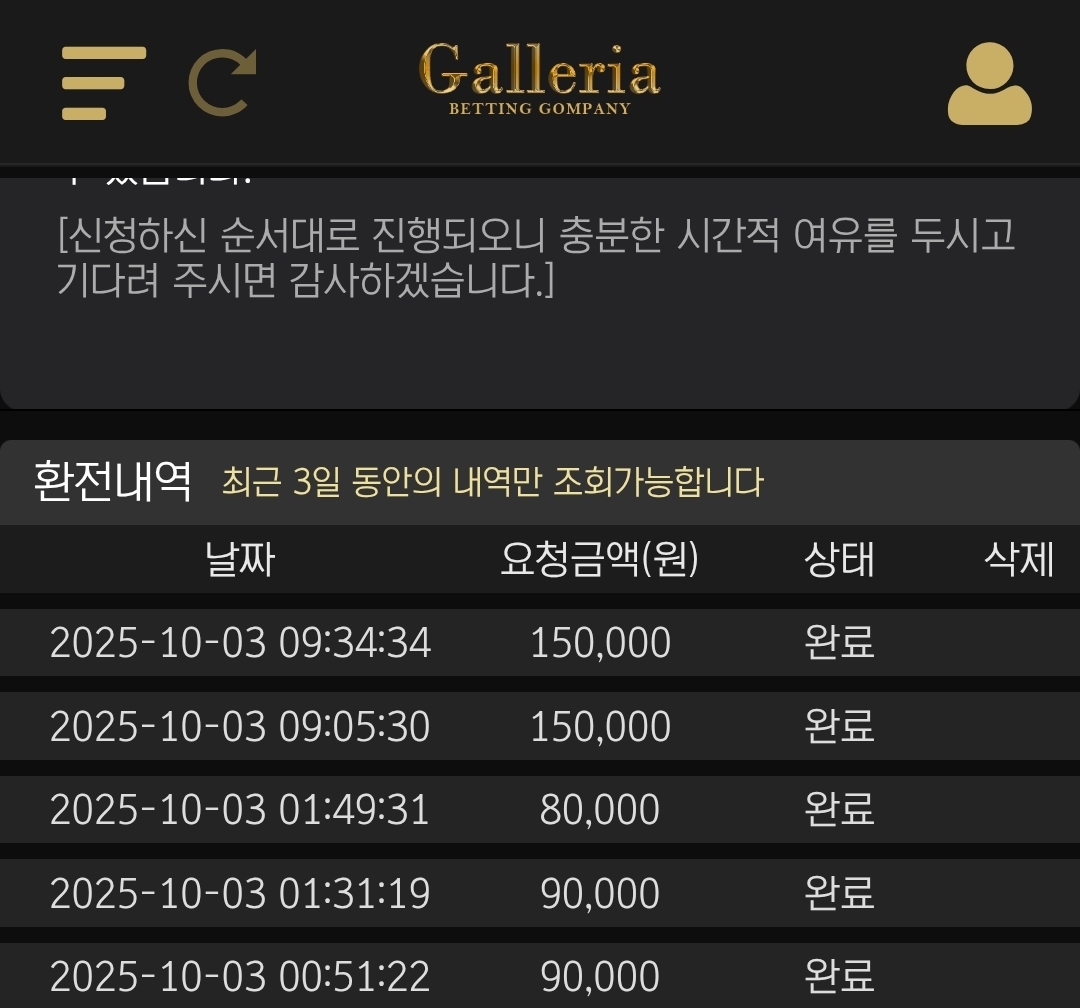
Task: Open the user account profile icon
Action: pyautogui.click(x=989, y=84)
